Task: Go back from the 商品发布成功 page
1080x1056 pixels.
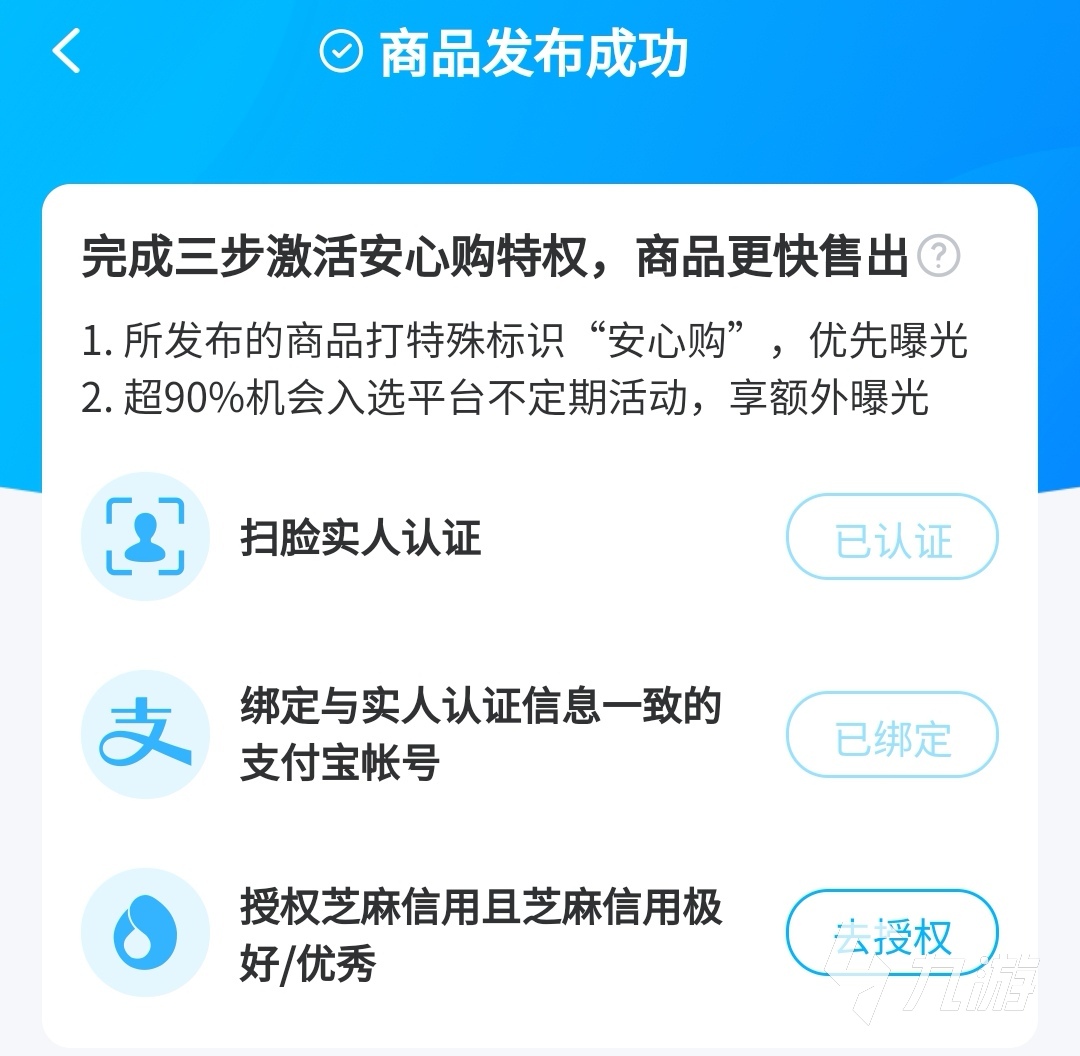Action: coord(66,52)
